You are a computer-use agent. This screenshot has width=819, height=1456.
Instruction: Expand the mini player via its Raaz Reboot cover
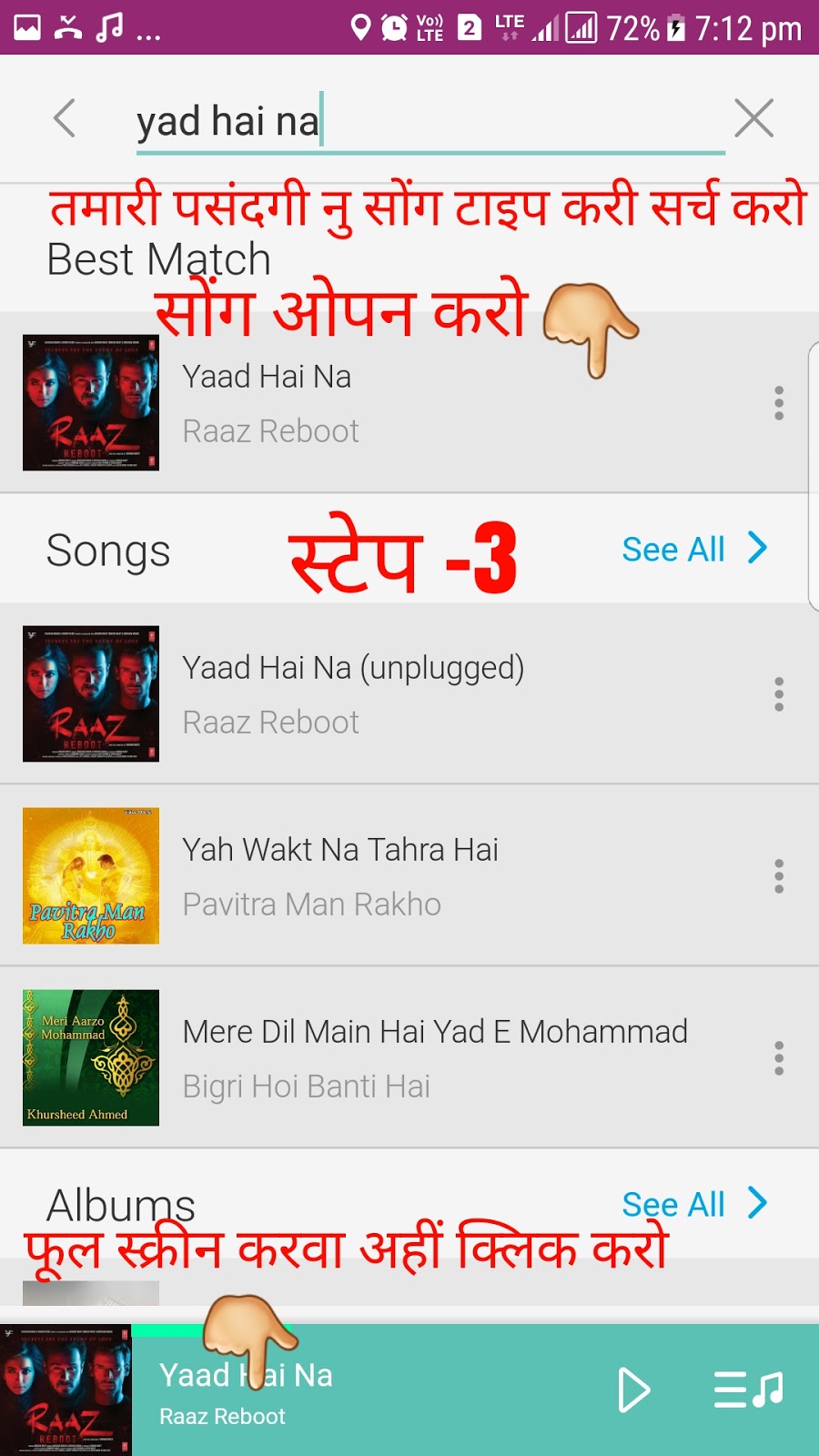click(66, 1390)
